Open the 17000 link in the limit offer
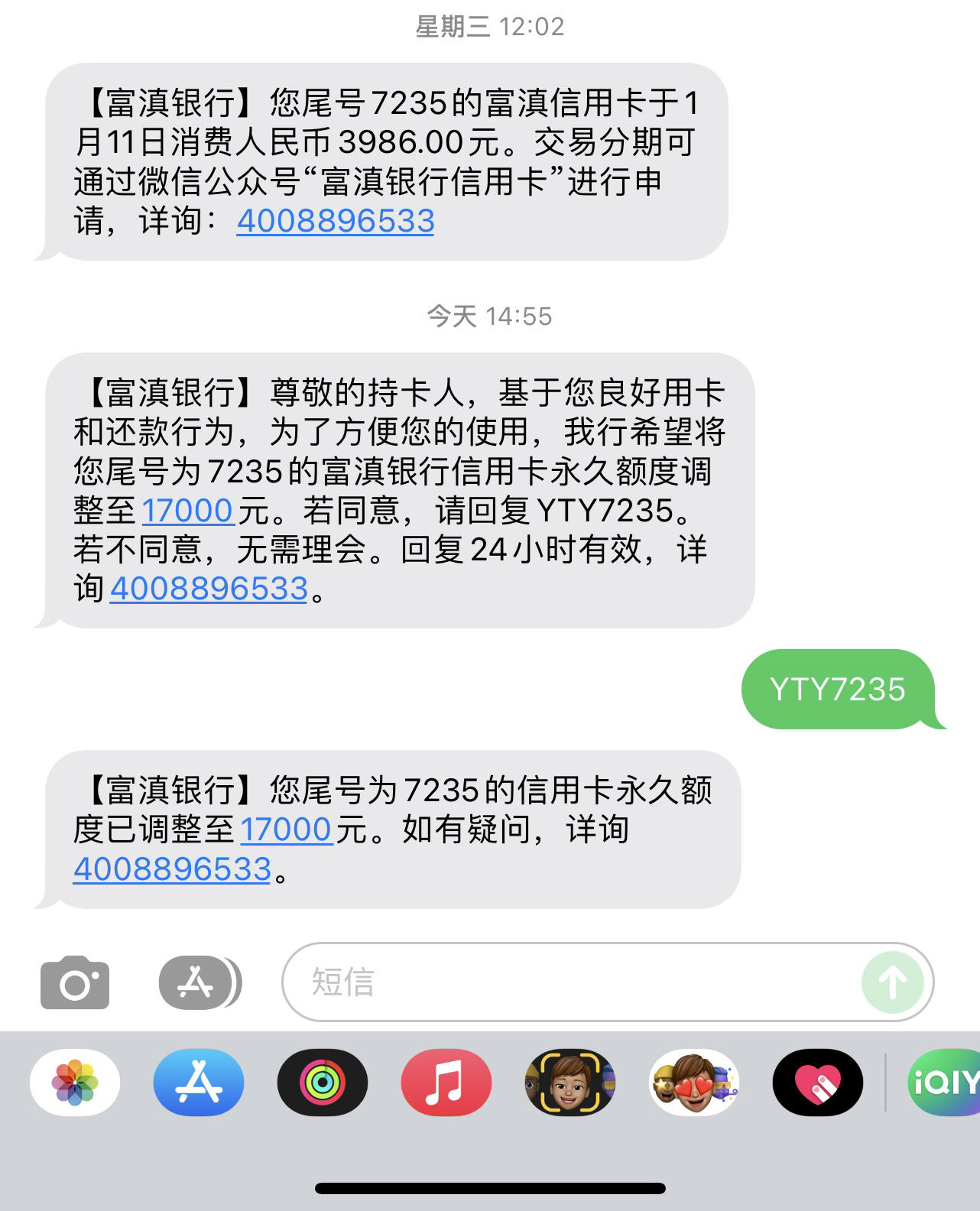 click(x=189, y=509)
